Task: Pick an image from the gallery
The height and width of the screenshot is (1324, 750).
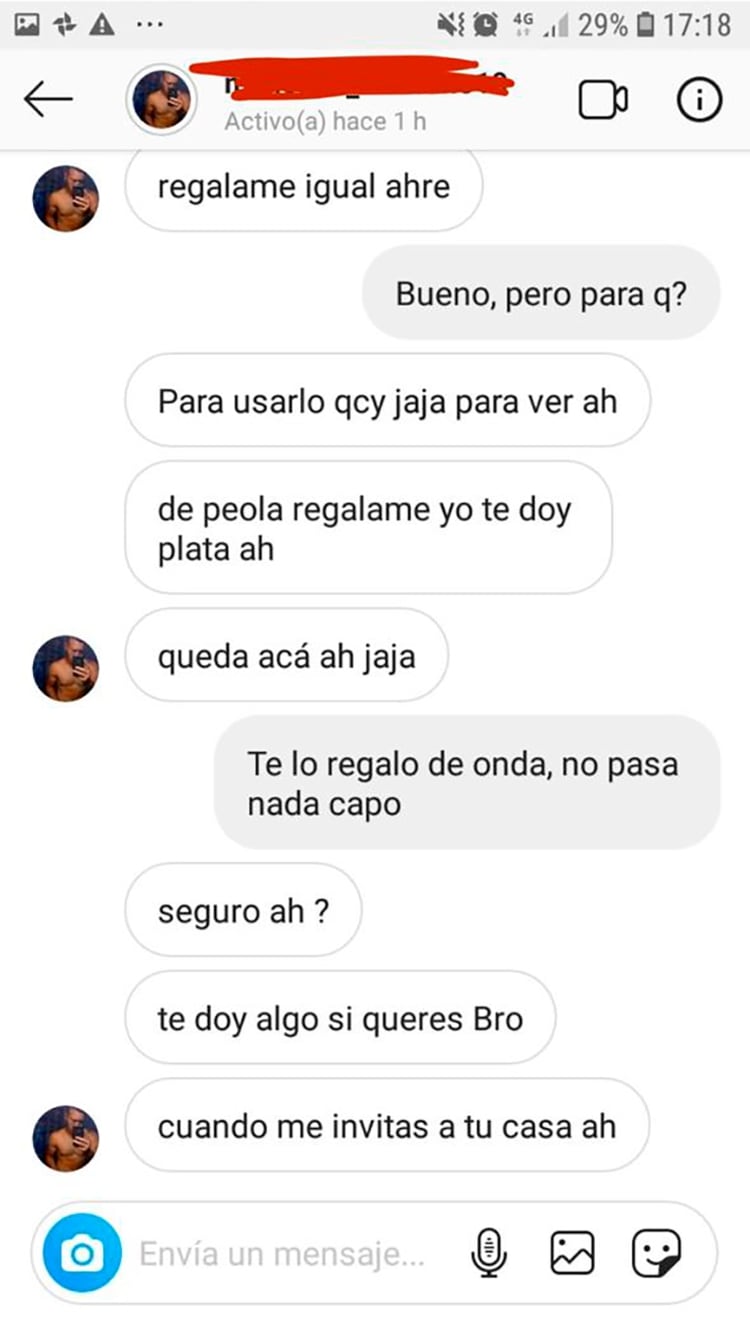Action: click(572, 1253)
